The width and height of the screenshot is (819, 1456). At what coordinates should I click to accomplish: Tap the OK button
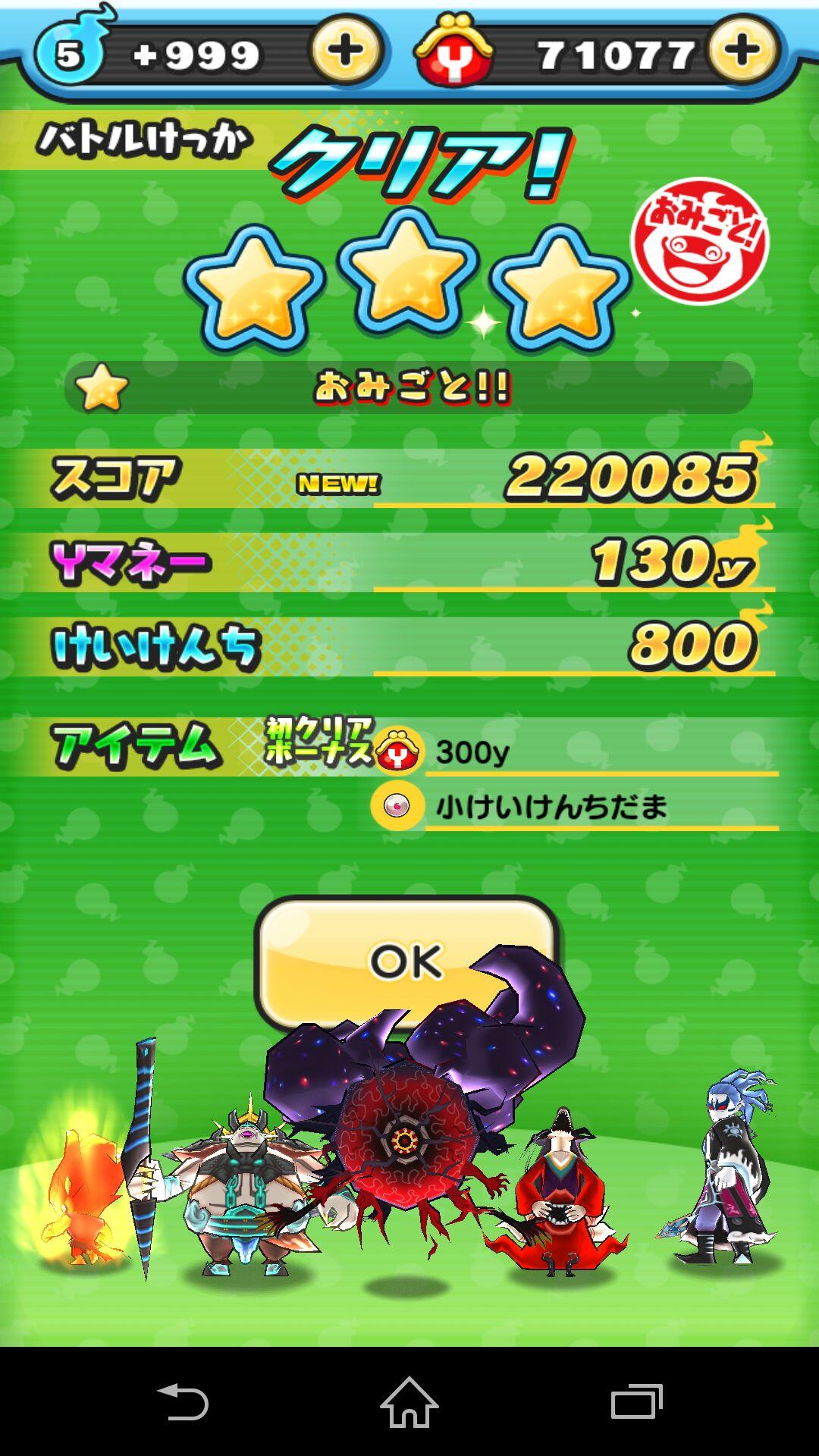coord(406,961)
